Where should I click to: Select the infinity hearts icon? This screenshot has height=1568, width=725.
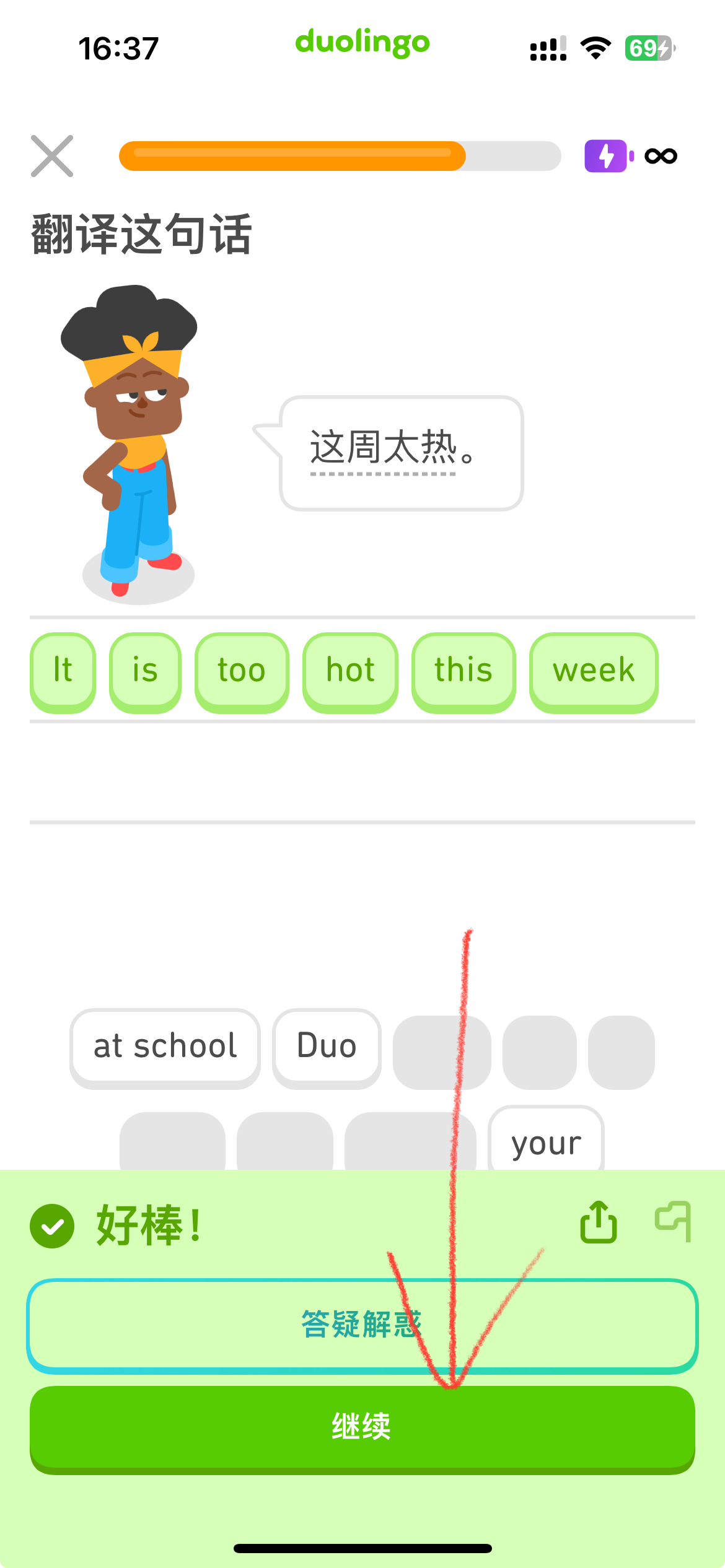[x=660, y=155]
